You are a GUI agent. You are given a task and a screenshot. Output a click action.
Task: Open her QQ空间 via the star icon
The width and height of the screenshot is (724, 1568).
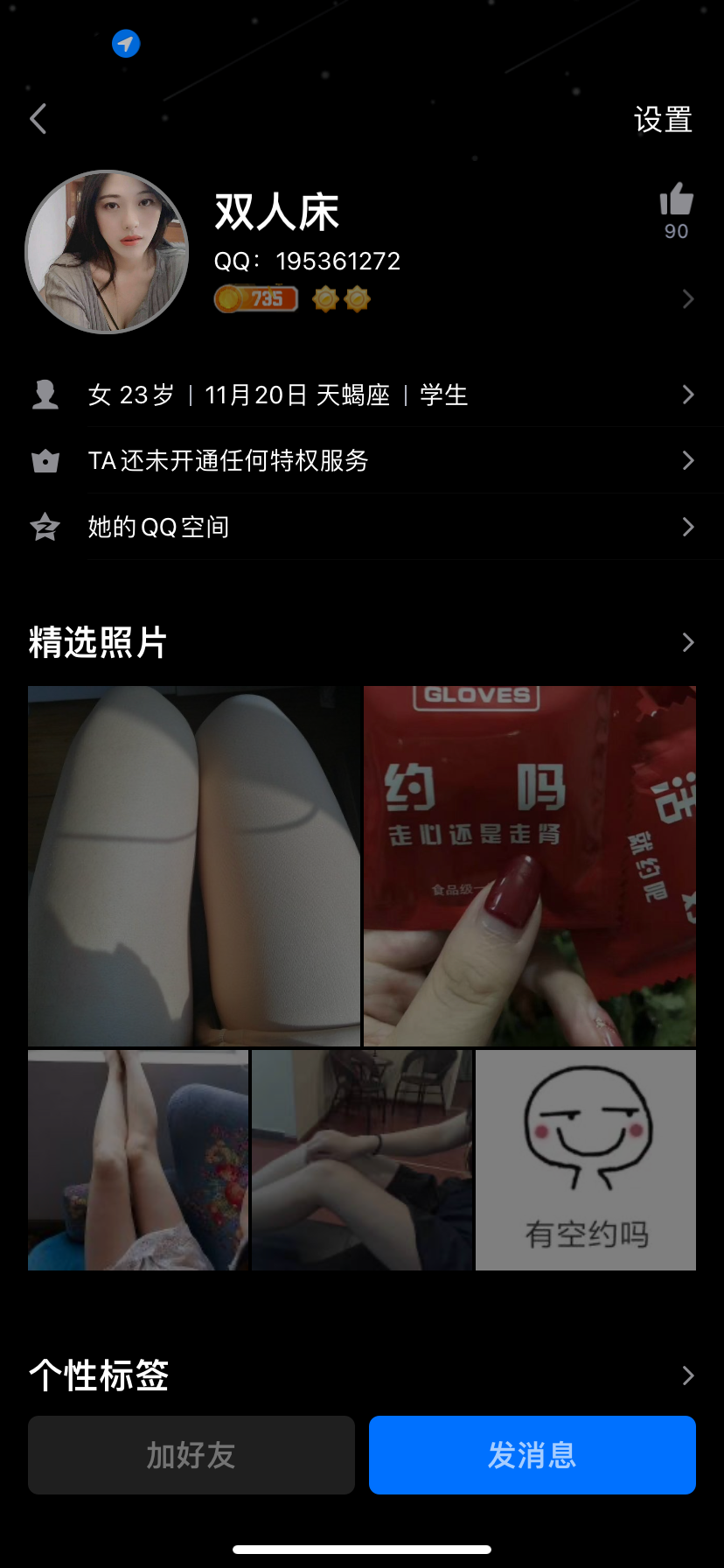click(45, 527)
